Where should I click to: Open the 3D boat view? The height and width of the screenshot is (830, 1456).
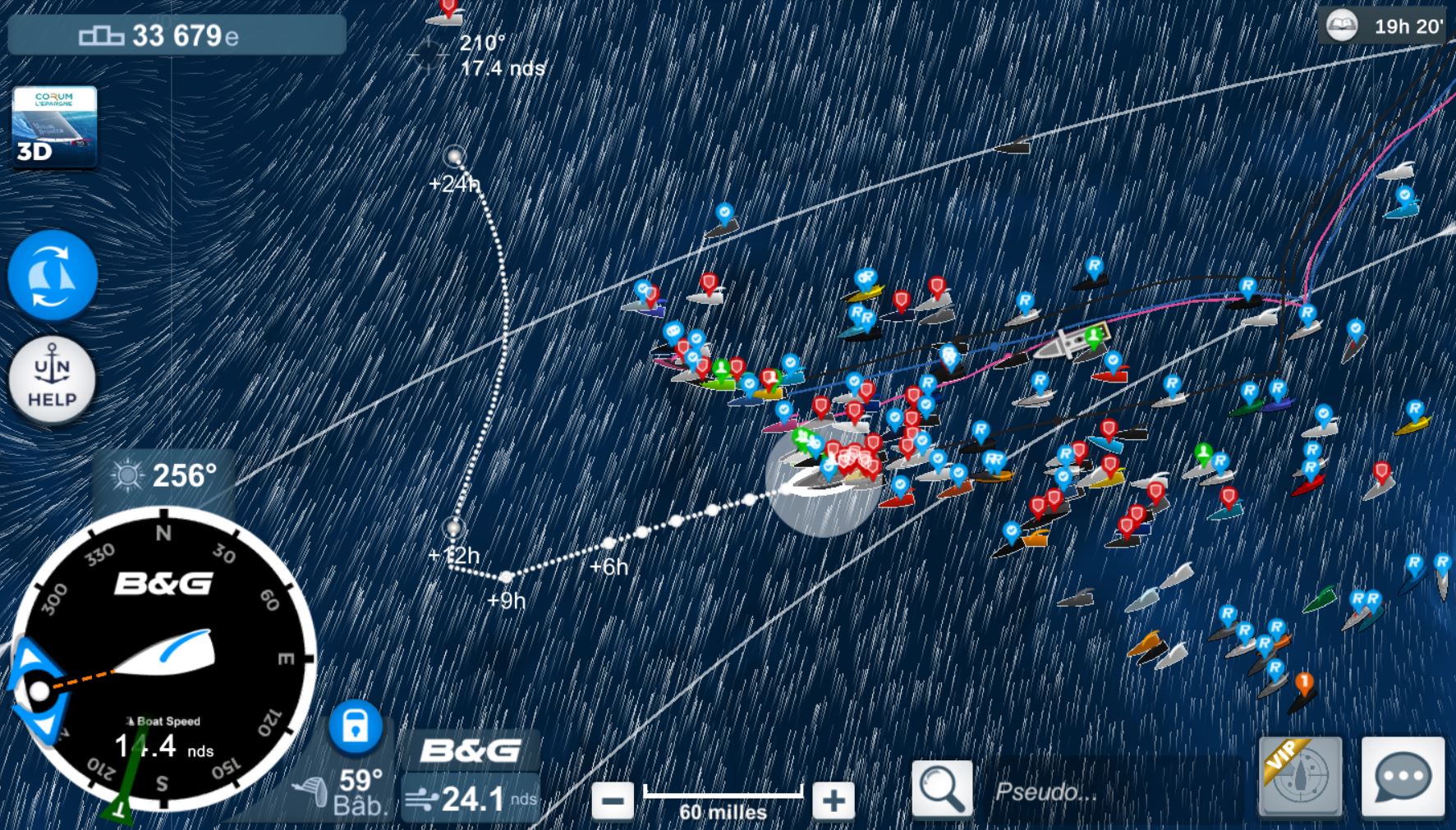(54, 128)
